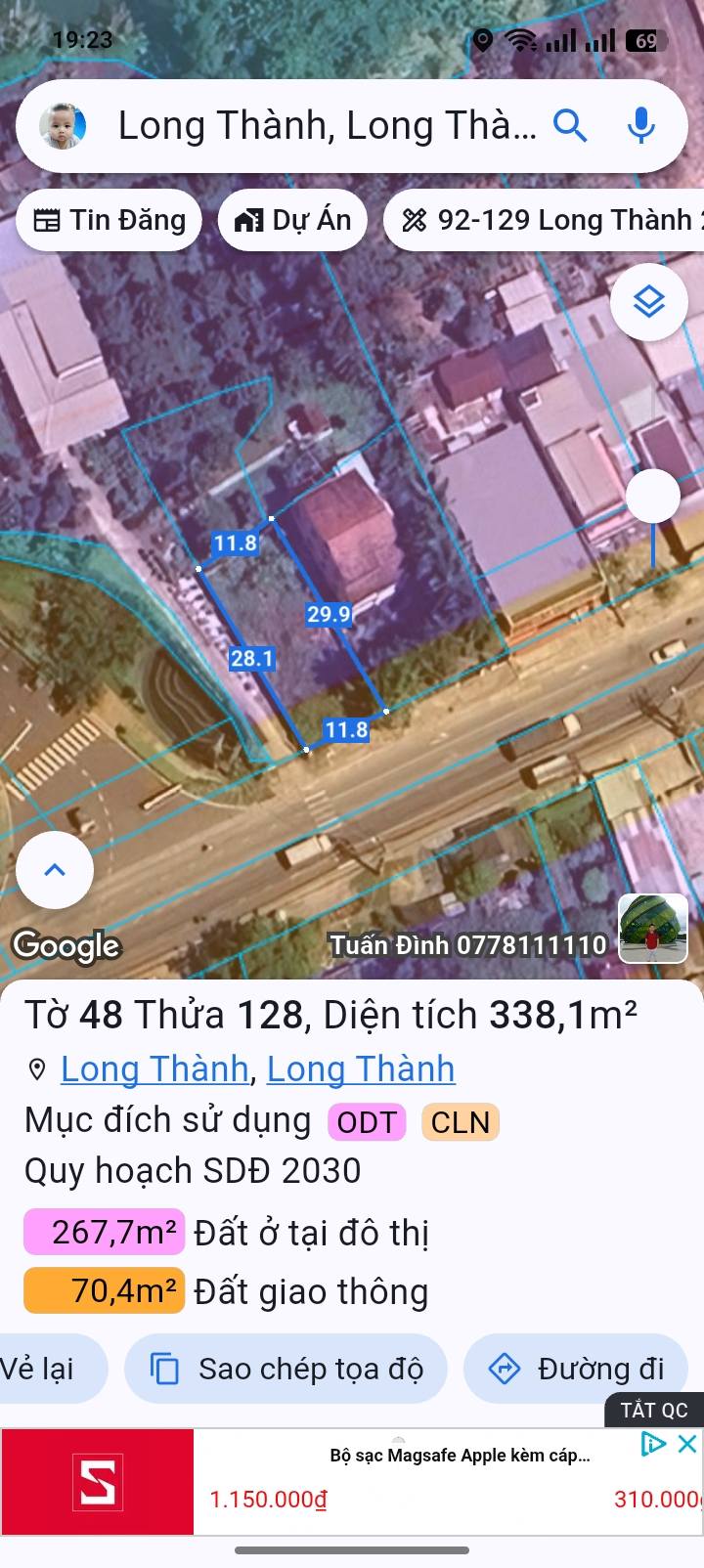Tap the Vẽ lại button
The width and height of the screenshot is (704, 1568).
pos(44,1369)
